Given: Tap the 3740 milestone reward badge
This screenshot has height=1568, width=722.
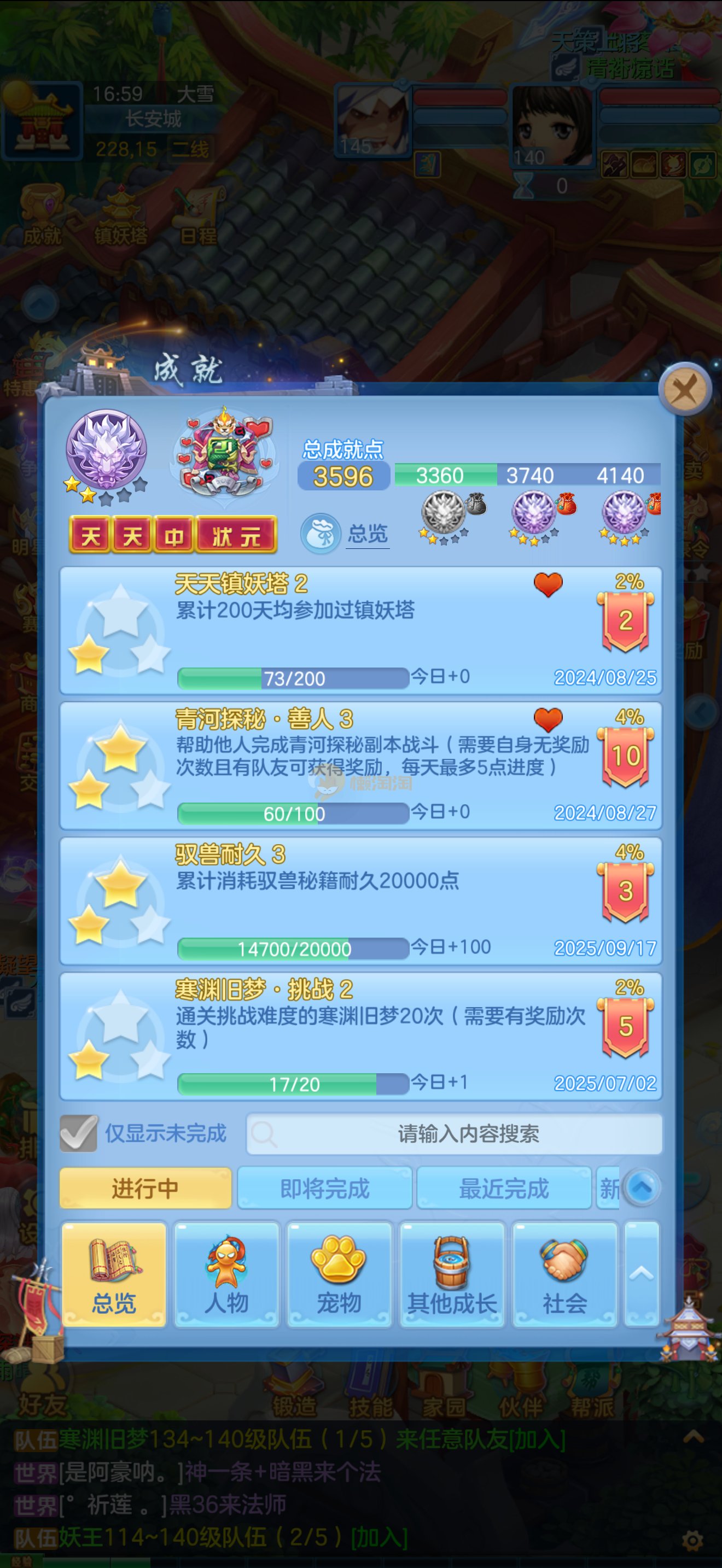Looking at the screenshot, I should [534, 513].
